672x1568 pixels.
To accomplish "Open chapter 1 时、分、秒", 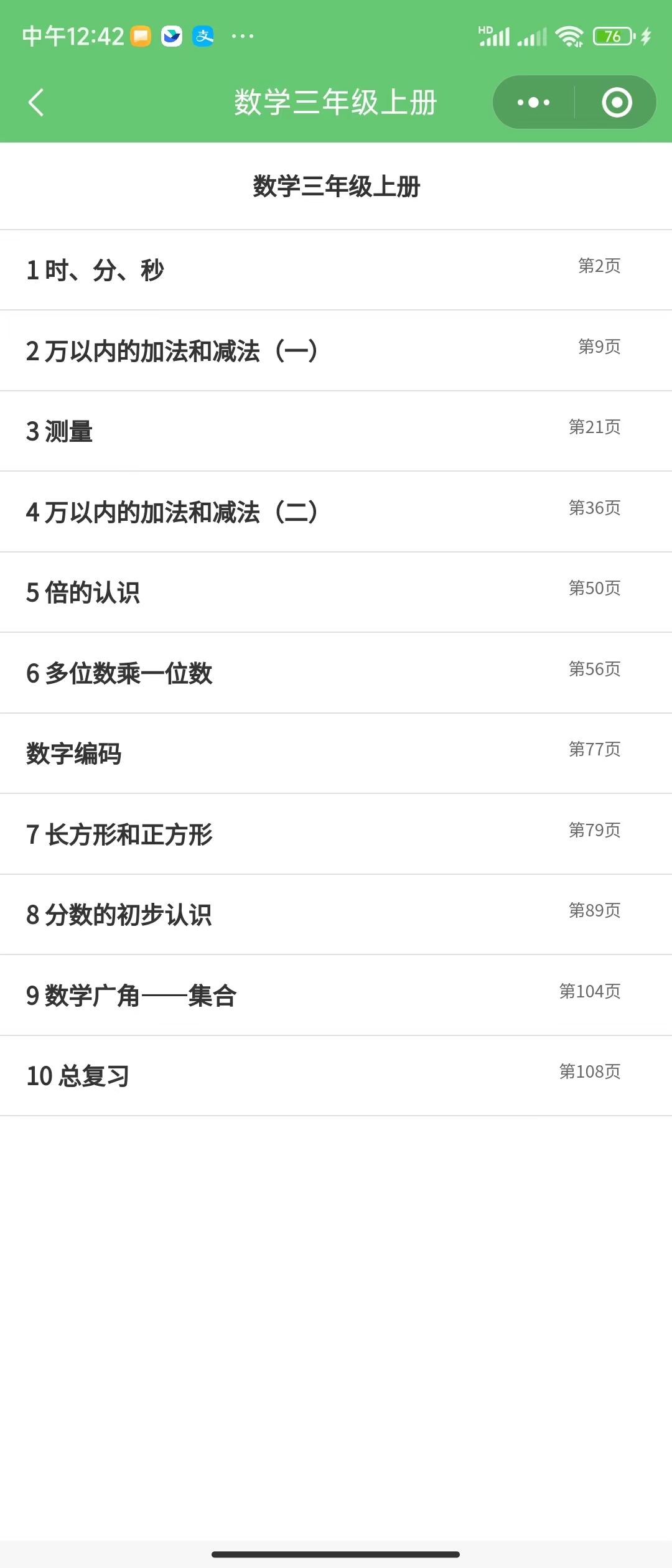I will [x=336, y=270].
